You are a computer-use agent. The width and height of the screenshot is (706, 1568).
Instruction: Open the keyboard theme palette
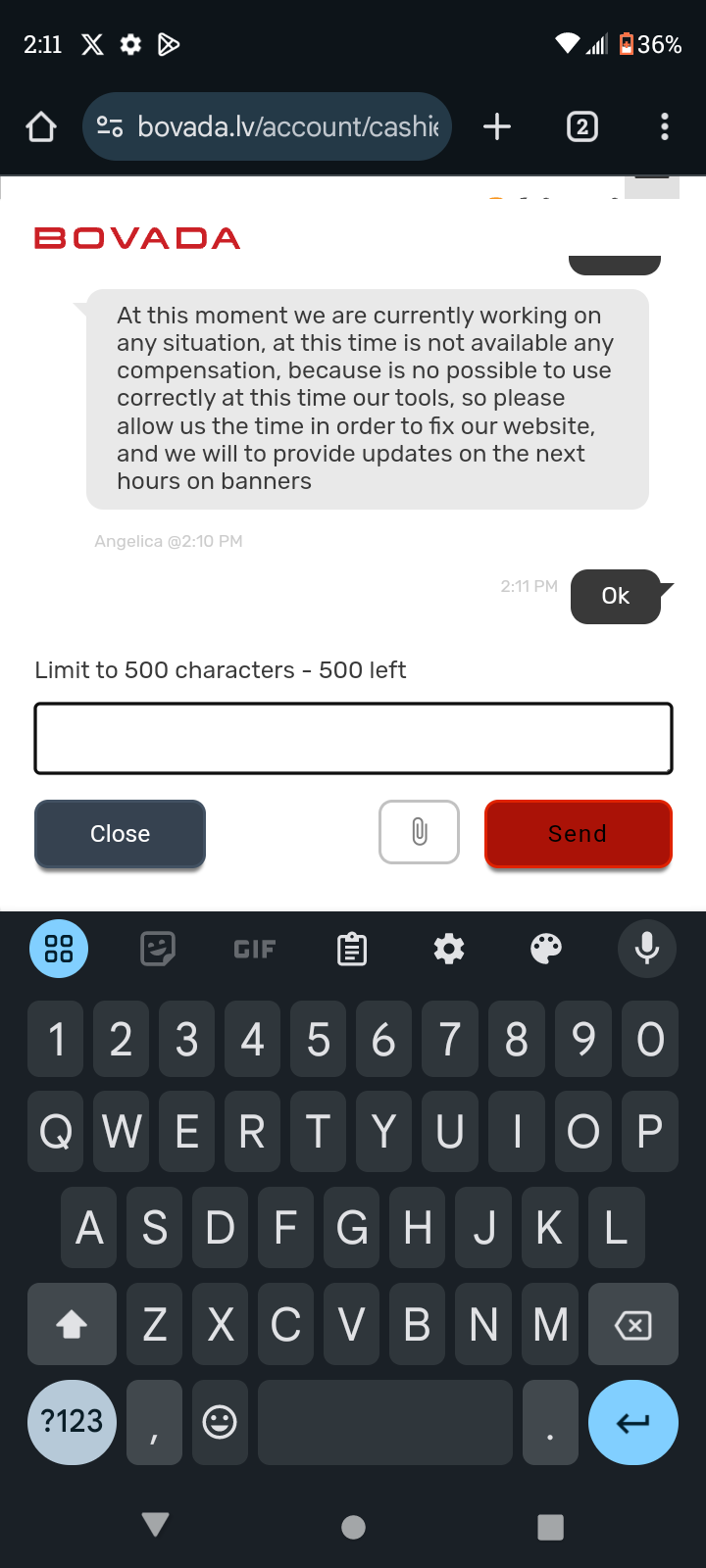(546, 949)
